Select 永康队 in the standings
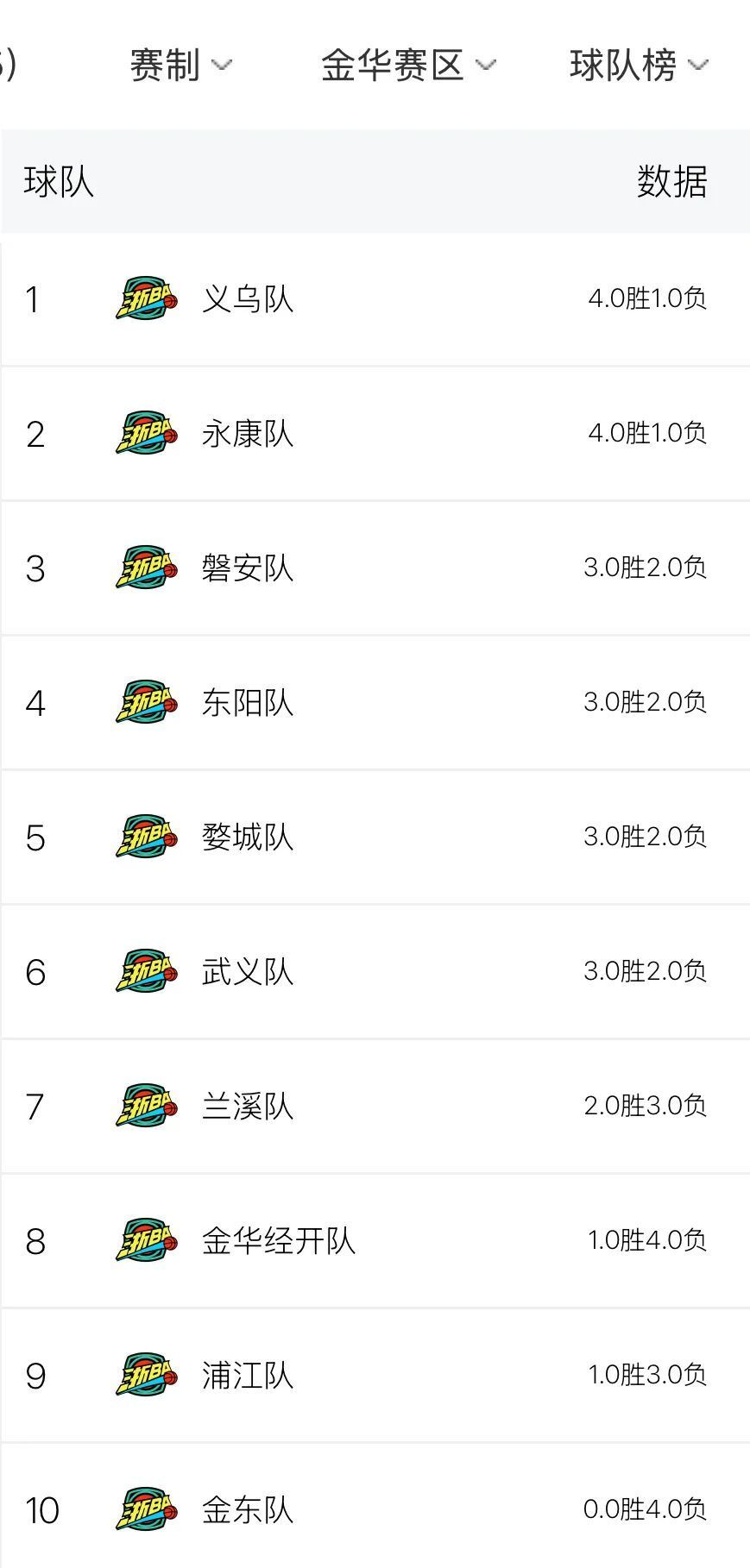The width and height of the screenshot is (750, 1568). point(375,434)
